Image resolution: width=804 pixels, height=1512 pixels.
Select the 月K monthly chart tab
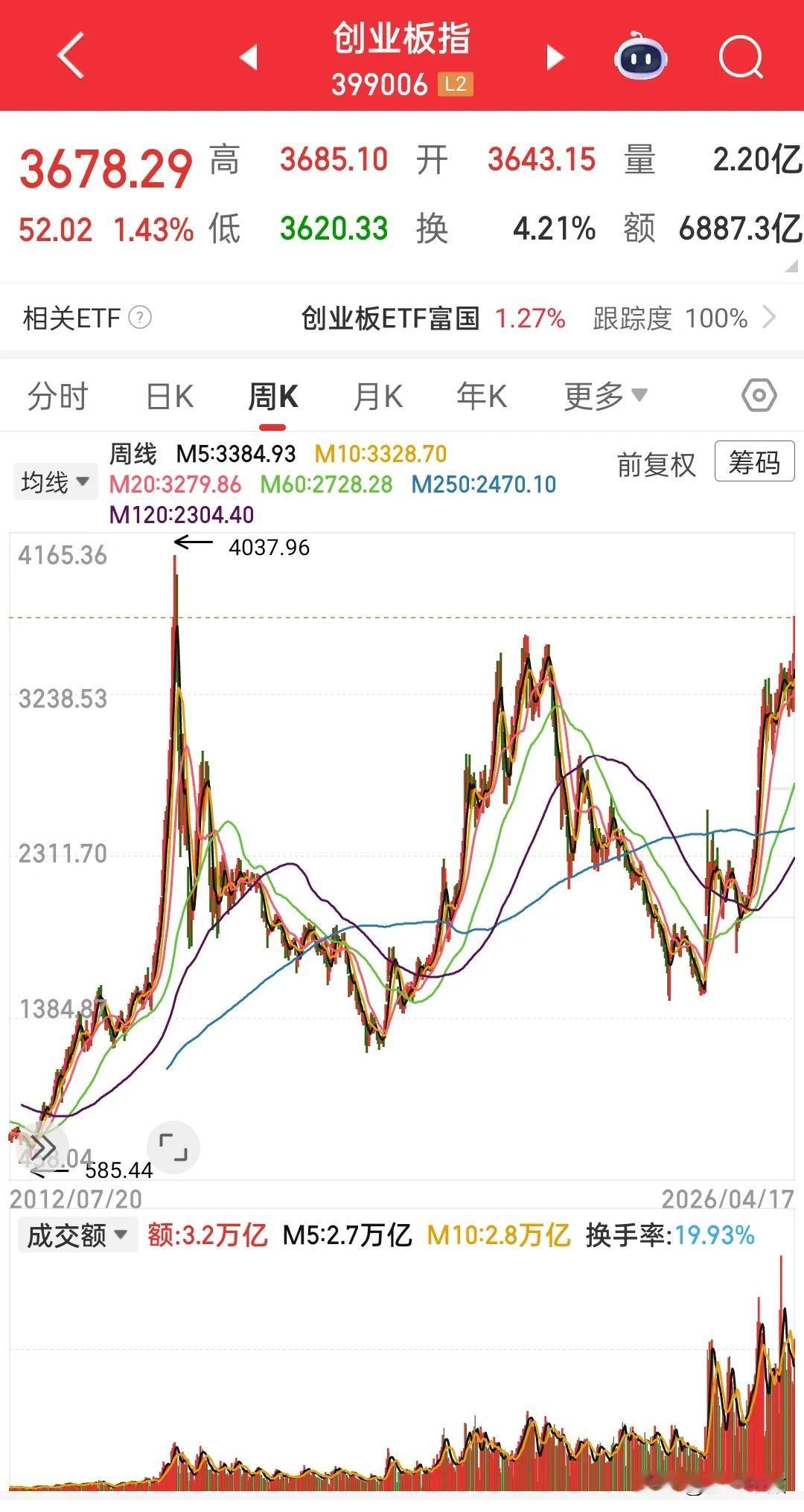(380, 397)
